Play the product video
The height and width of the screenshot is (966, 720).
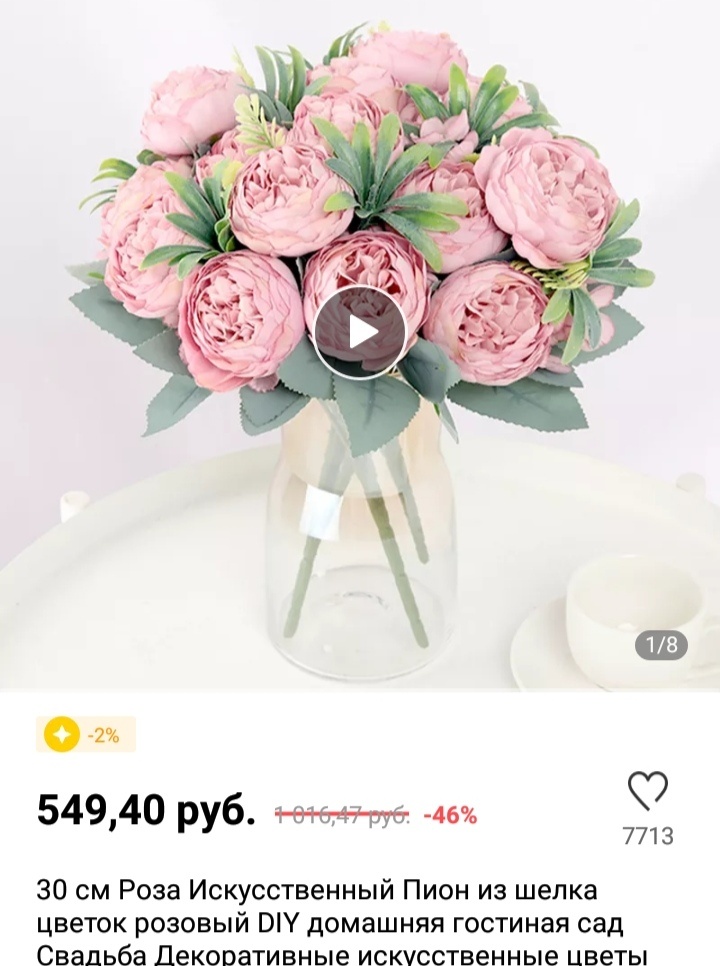tap(360, 332)
